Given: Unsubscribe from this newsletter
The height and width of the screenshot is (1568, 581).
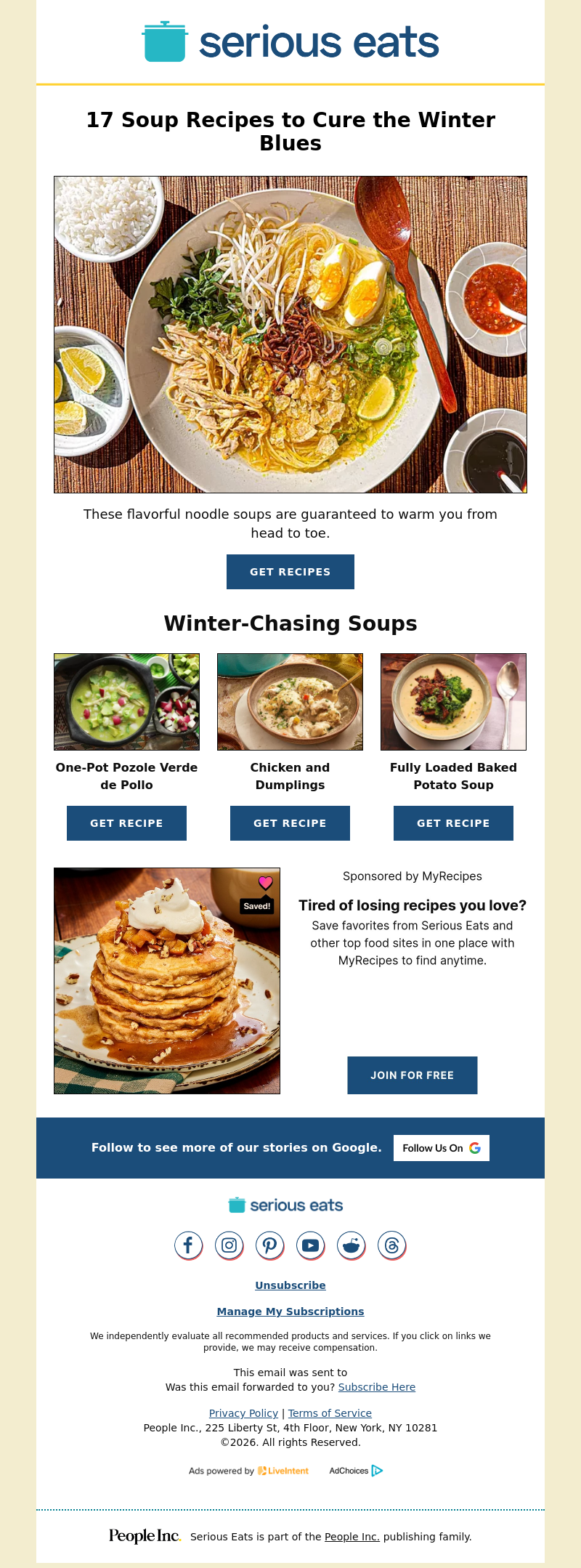Looking at the screenshot, I should (290, 1285).
